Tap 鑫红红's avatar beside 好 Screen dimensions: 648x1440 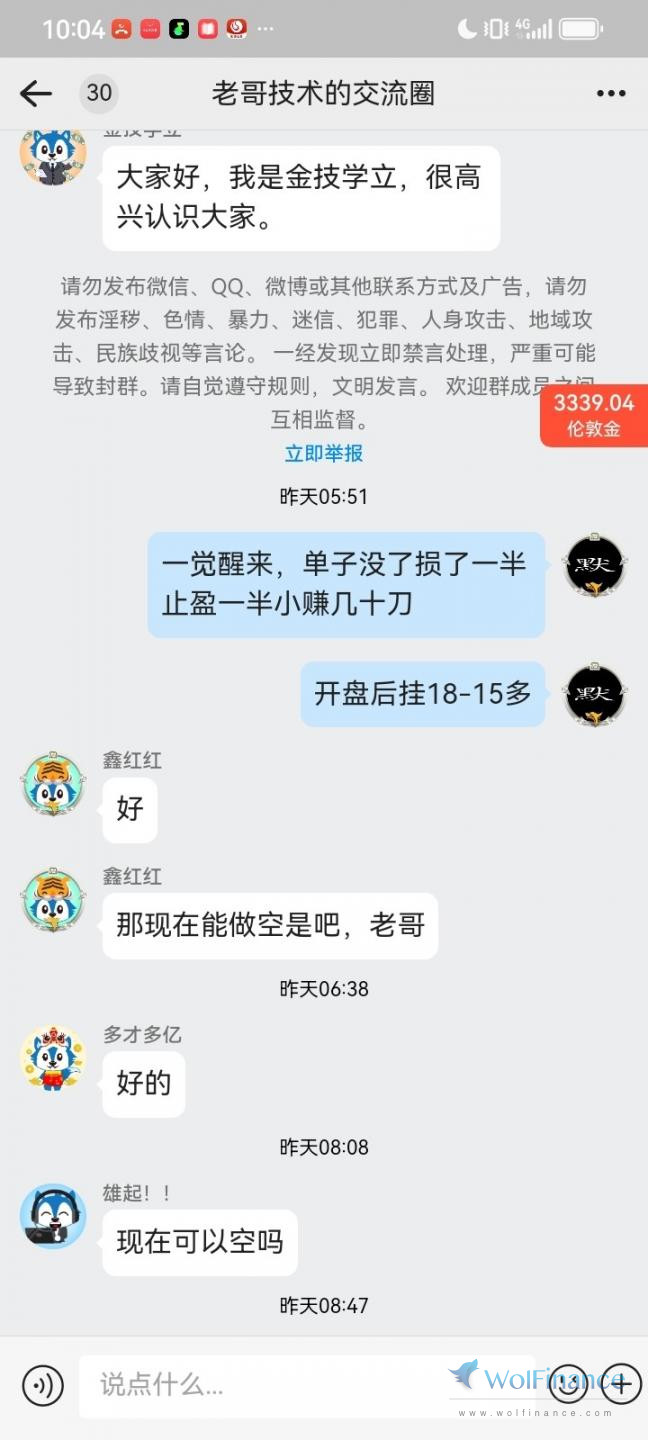[x=52, y=785]
